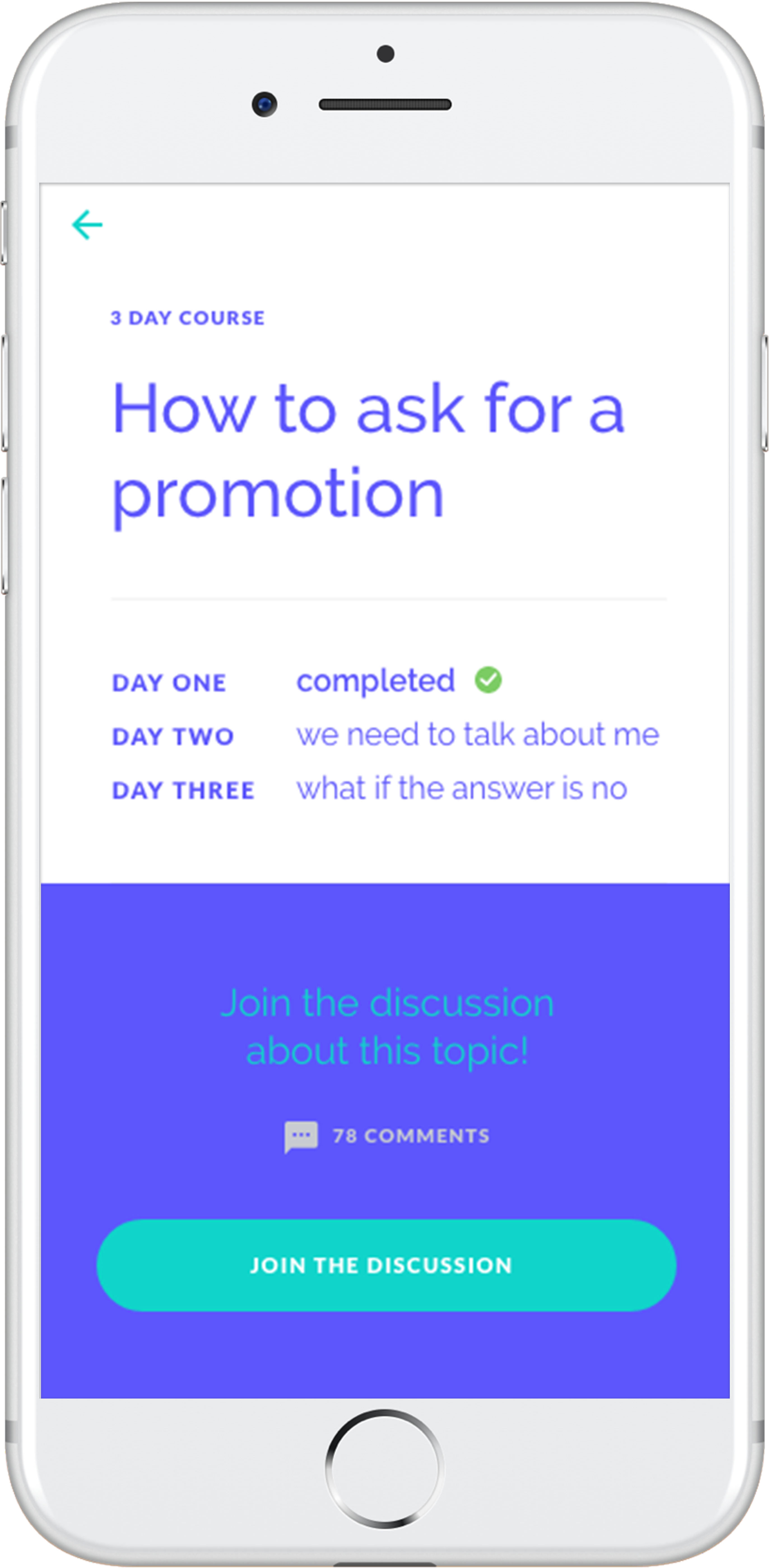769x1568 pixels.
Task: Open the Day One completed lesson
Action: (375, 681)
